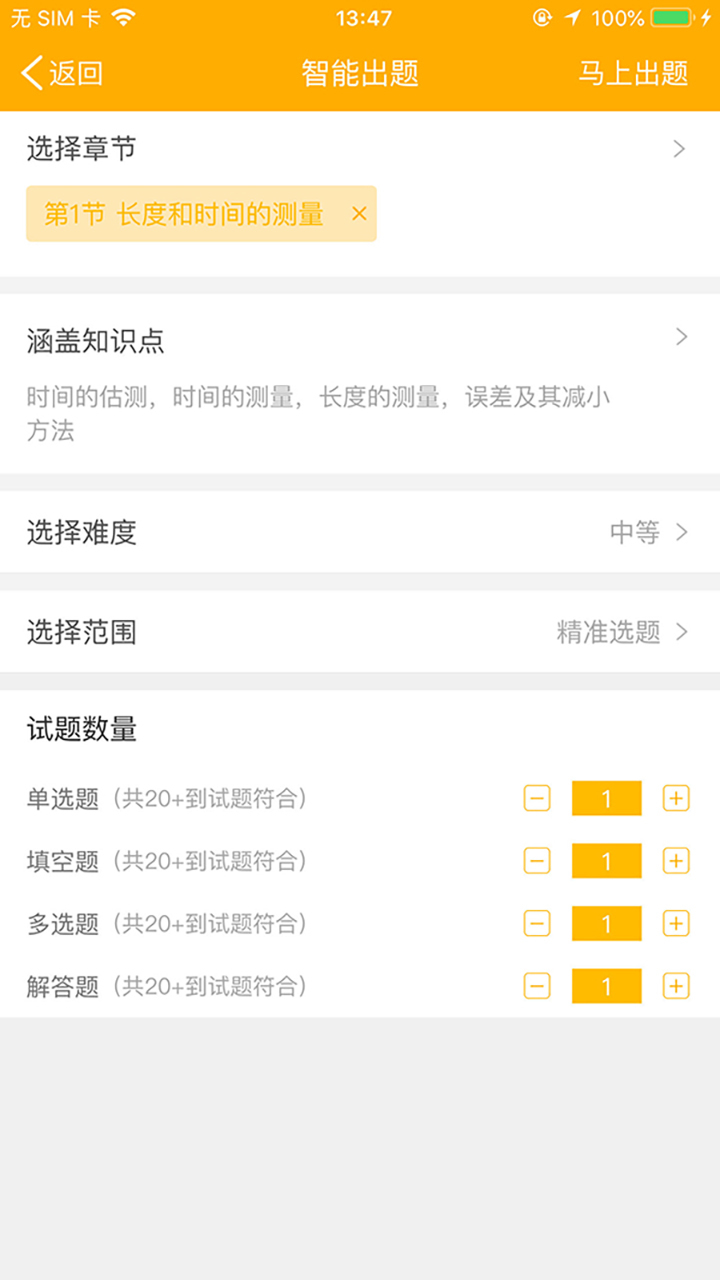The height and width of the screenshot is (1280, 720).
Task: Tap the minus icon beside 多选题
Action: click(537, 923)
